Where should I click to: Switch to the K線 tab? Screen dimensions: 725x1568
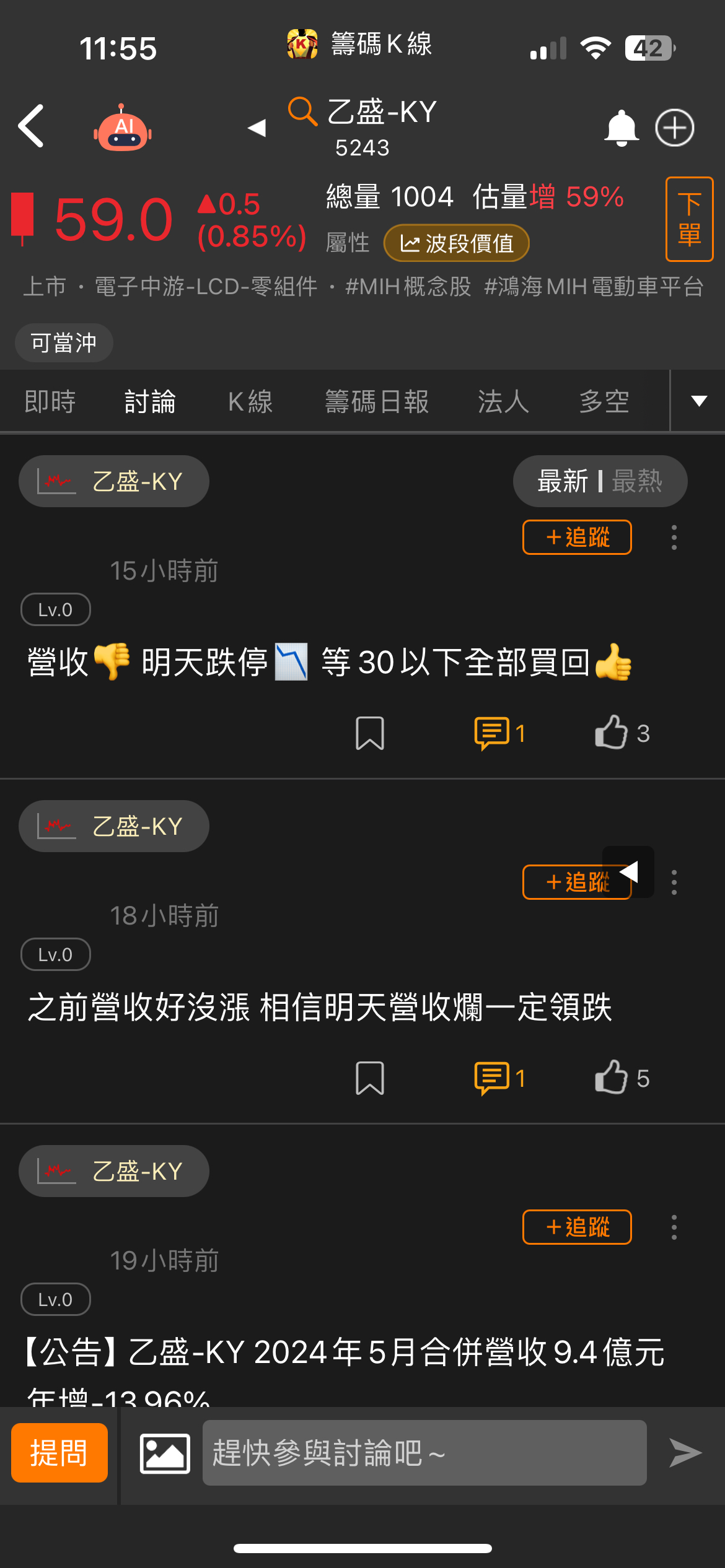[x=250, y=401]
